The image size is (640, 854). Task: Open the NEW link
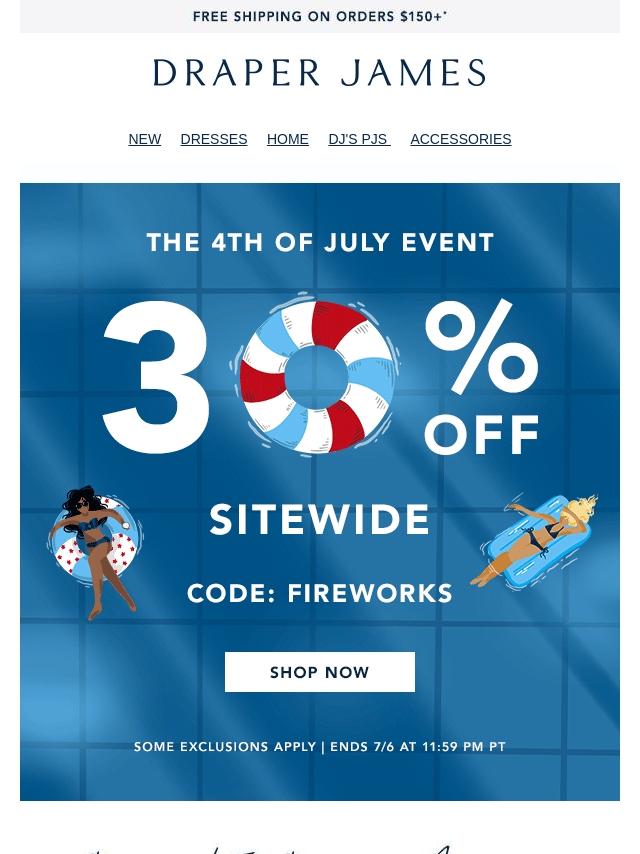(x=144, y=139)
